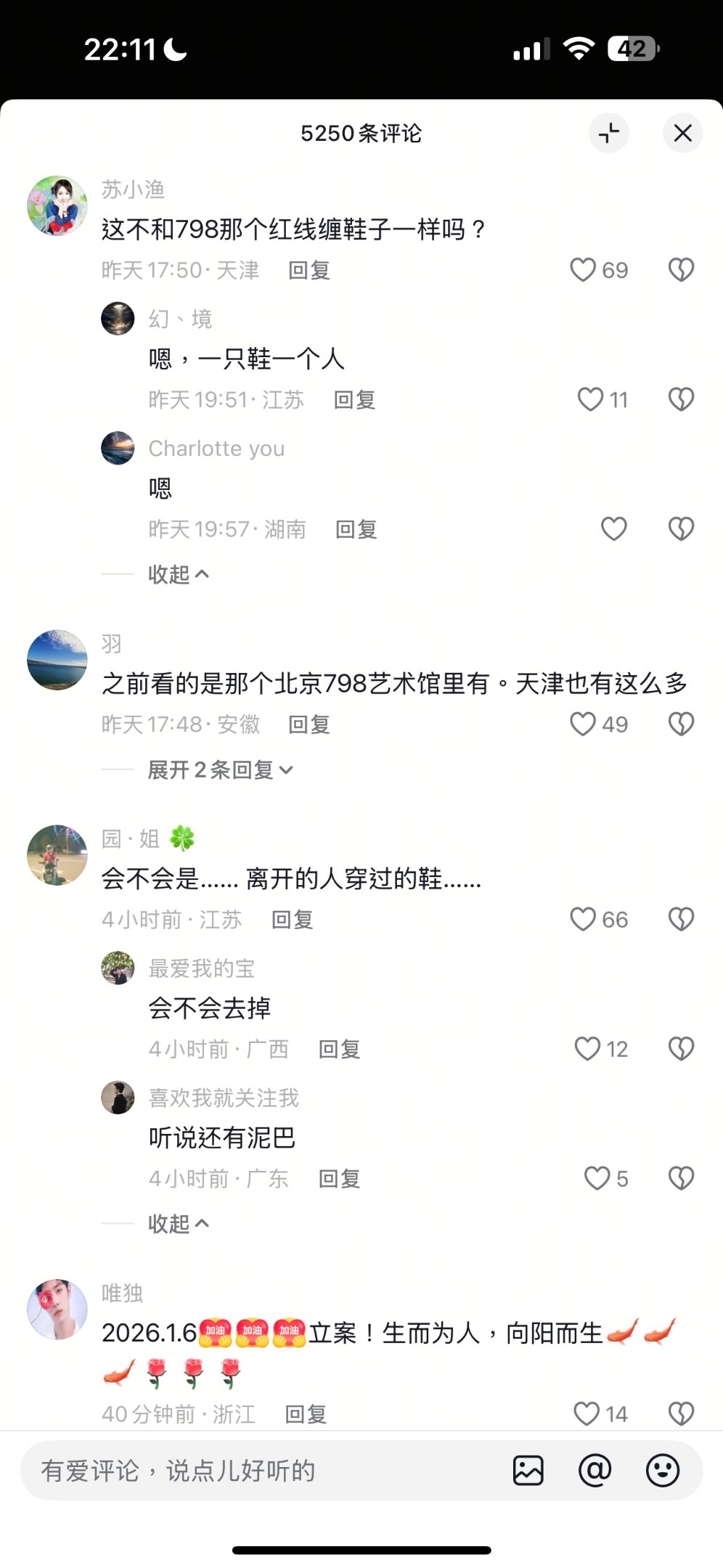The image size is (723, 1568).
Task: Reply to 园·姐's comment
Action: click(292, 920)
